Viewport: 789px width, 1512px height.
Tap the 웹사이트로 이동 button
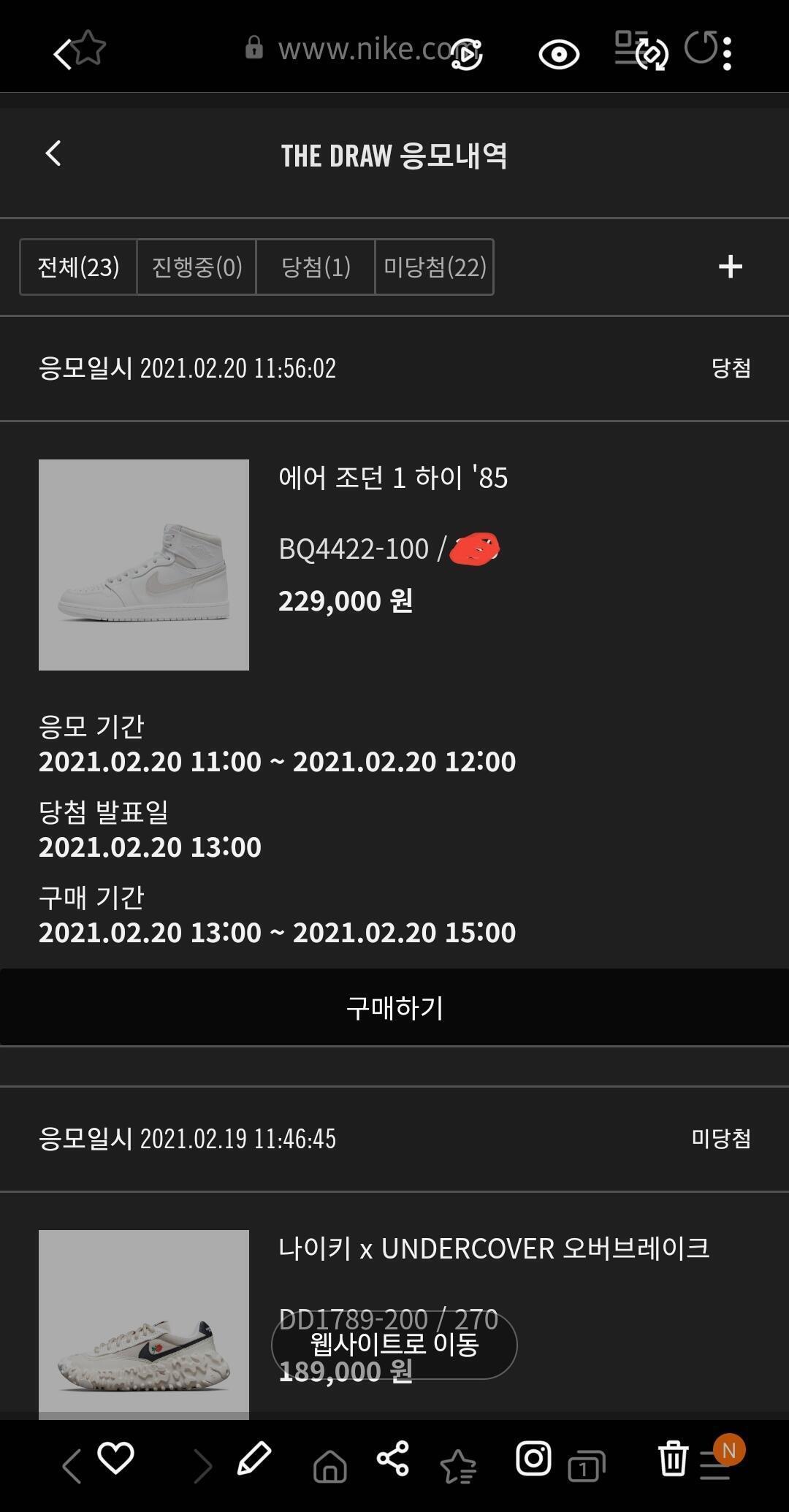pos(394,1345)
